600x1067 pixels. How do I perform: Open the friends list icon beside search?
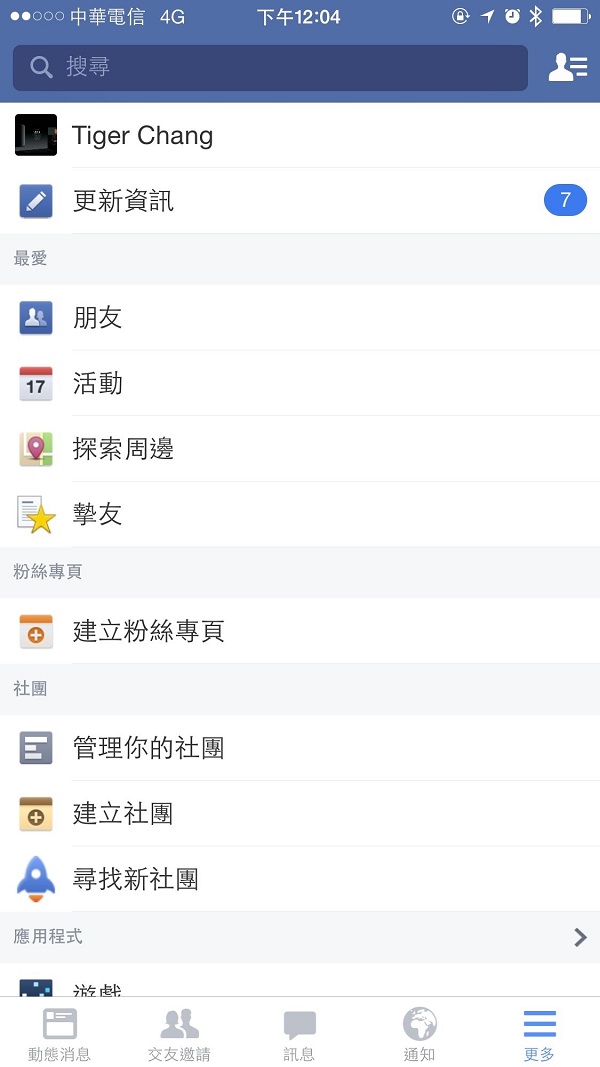tap(567, 68)
